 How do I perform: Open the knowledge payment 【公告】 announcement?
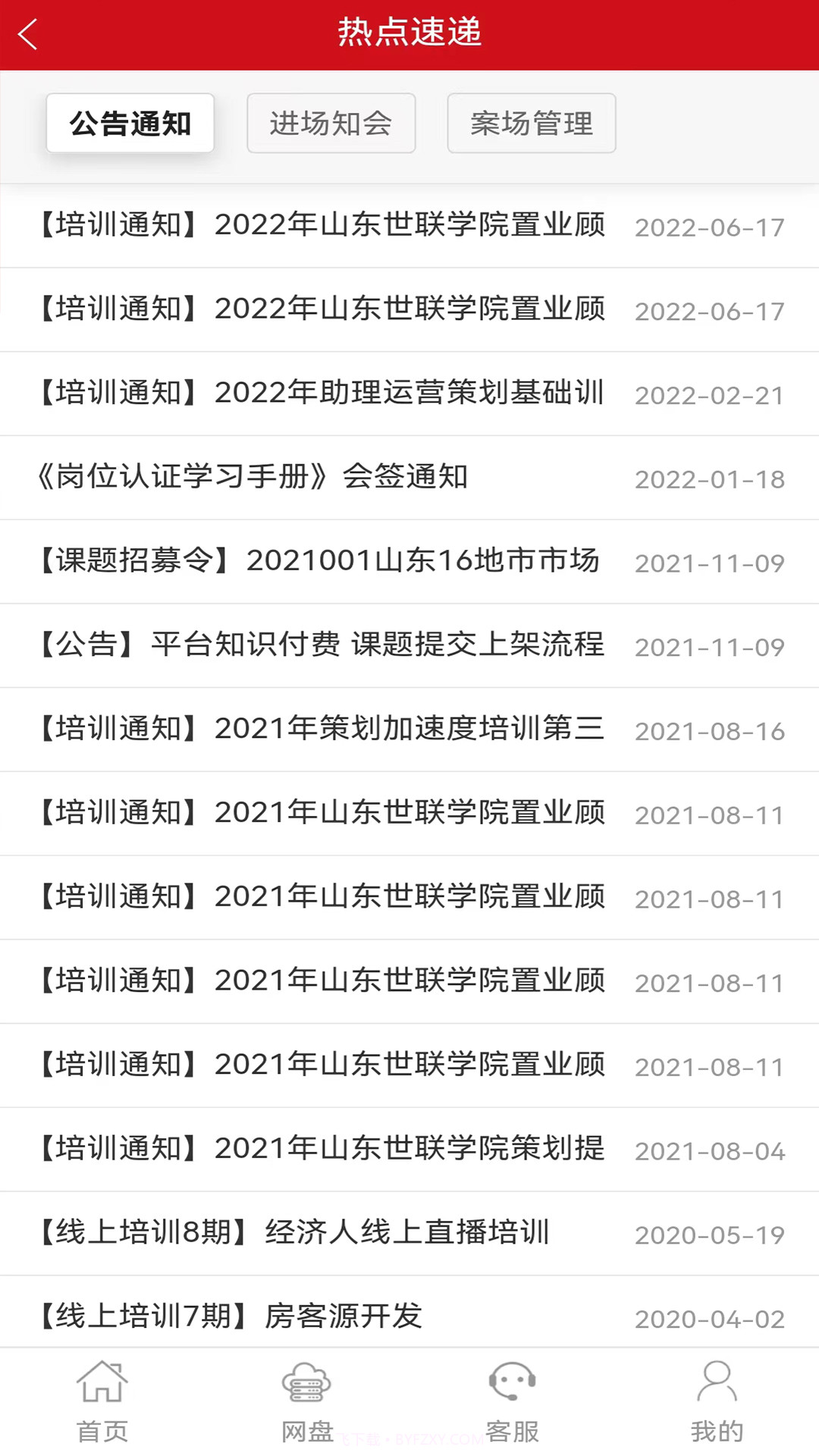[322, 645]
